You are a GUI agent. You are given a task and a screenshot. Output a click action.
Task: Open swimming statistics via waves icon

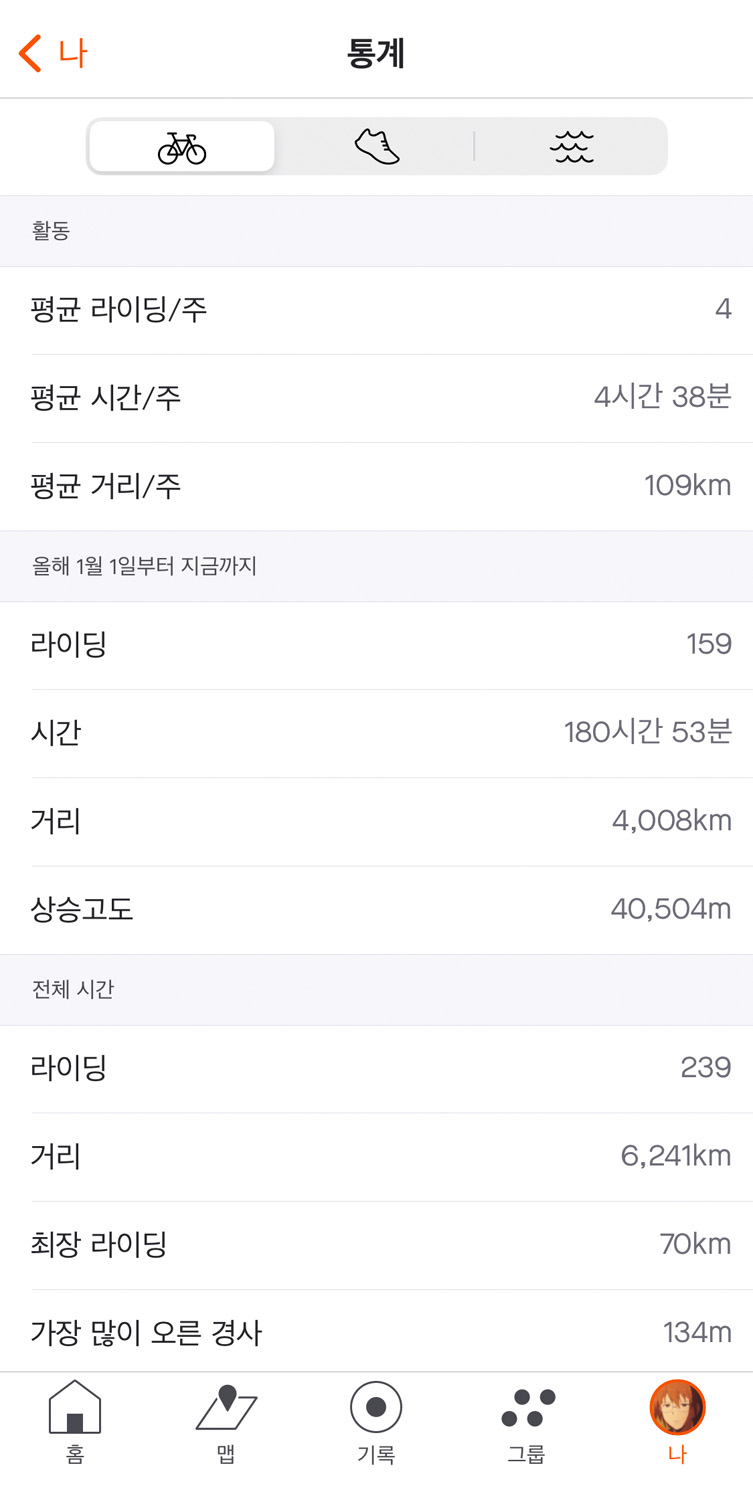(570, 146)
